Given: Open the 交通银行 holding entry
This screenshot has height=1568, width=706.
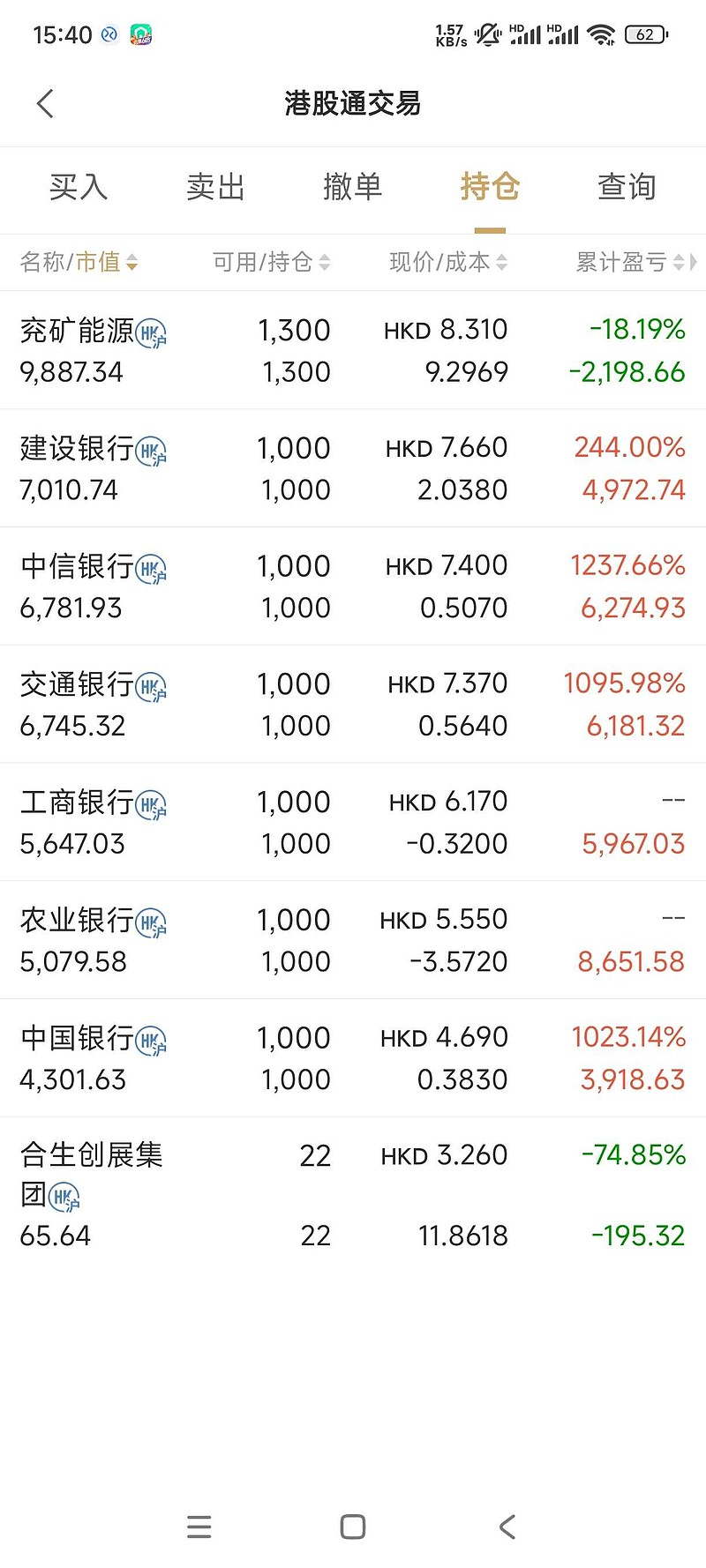Looking at the screenshot, I should pyautogui.click(x=353, y=704).
